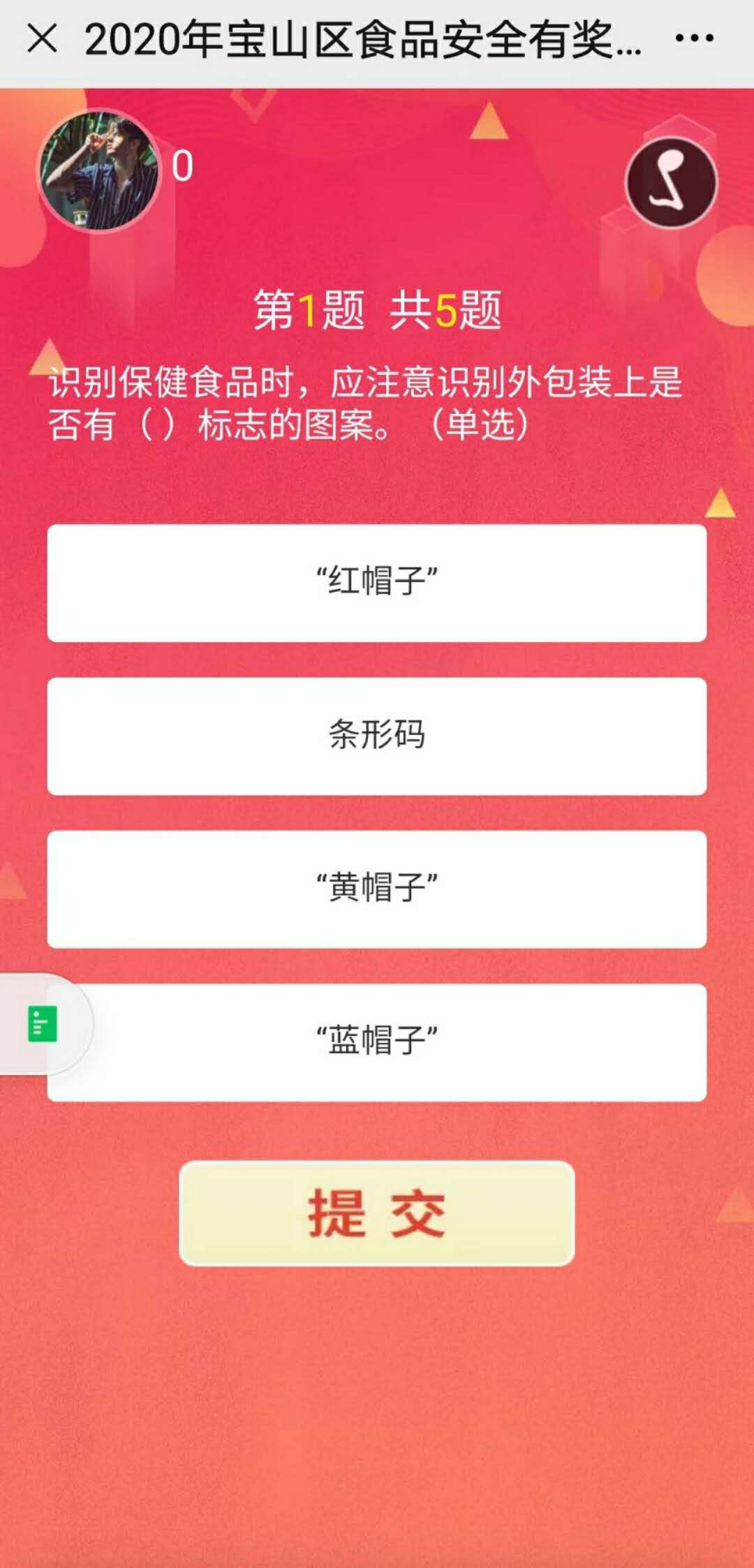Toggle the background music button
Viewport: 754px width, 1568px height.
click(x=671, y=183)
